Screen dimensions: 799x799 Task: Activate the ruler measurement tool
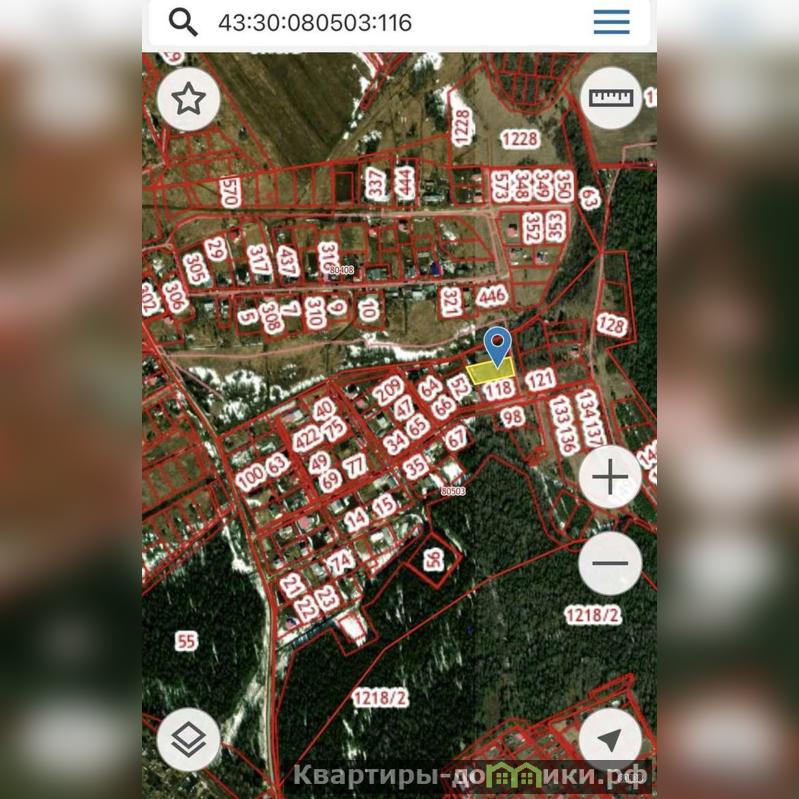(x=611, y=97)
